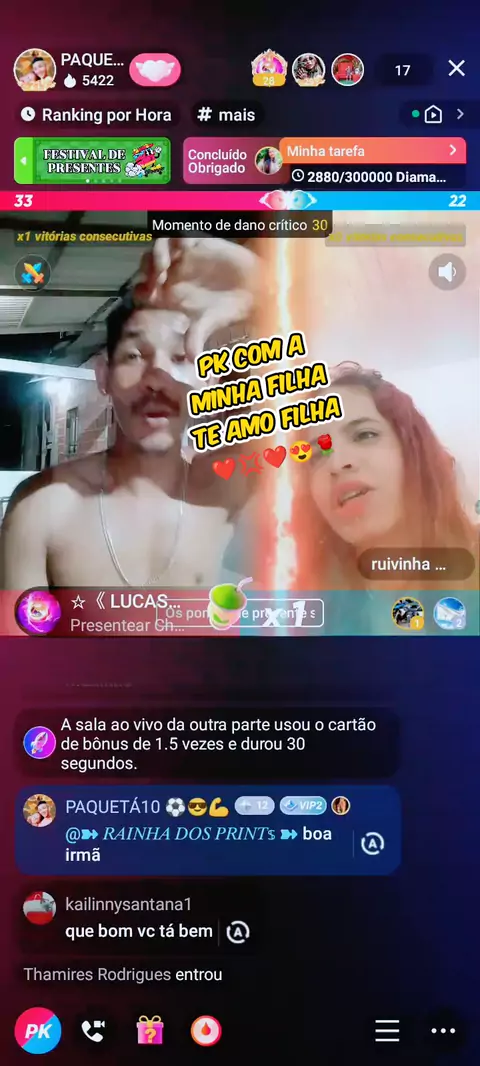Open PAQUE... host profile avatar
Viewport: 480px width, 1066px height.
pos(34,69)
